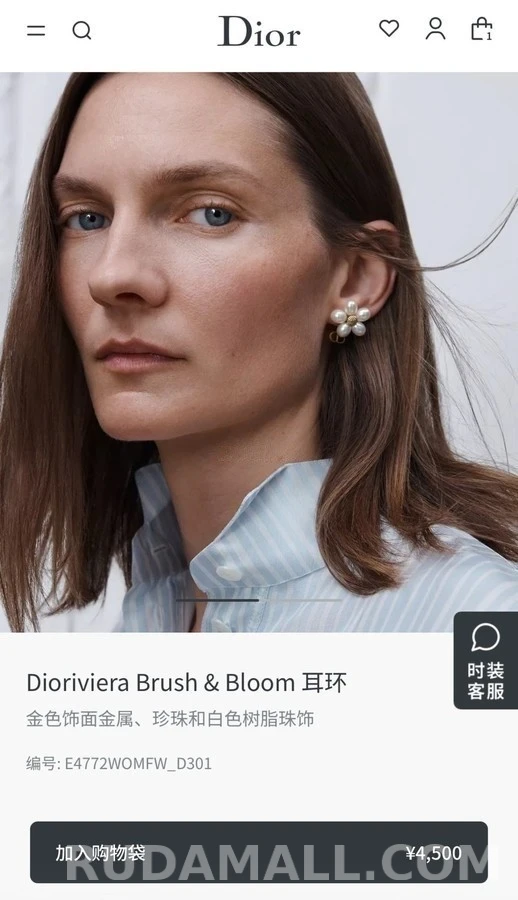Viewport: 518px width, 900px height.
Task: Open the shopping bag
Action: point(481,29)
